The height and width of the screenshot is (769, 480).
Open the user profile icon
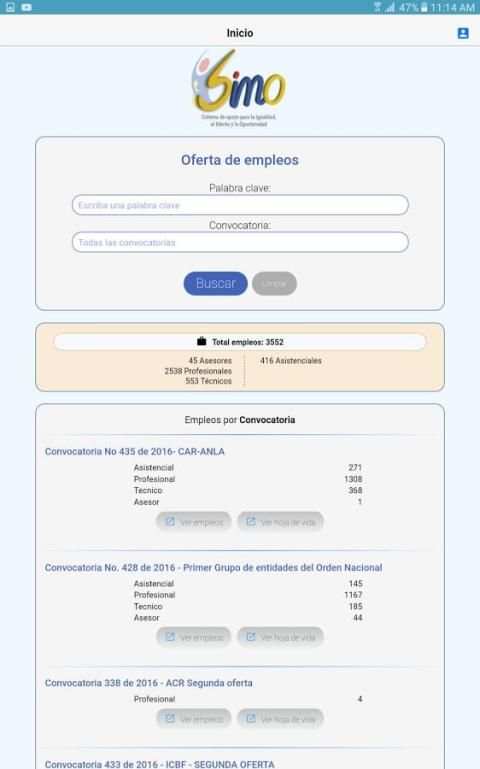point(463,33)
